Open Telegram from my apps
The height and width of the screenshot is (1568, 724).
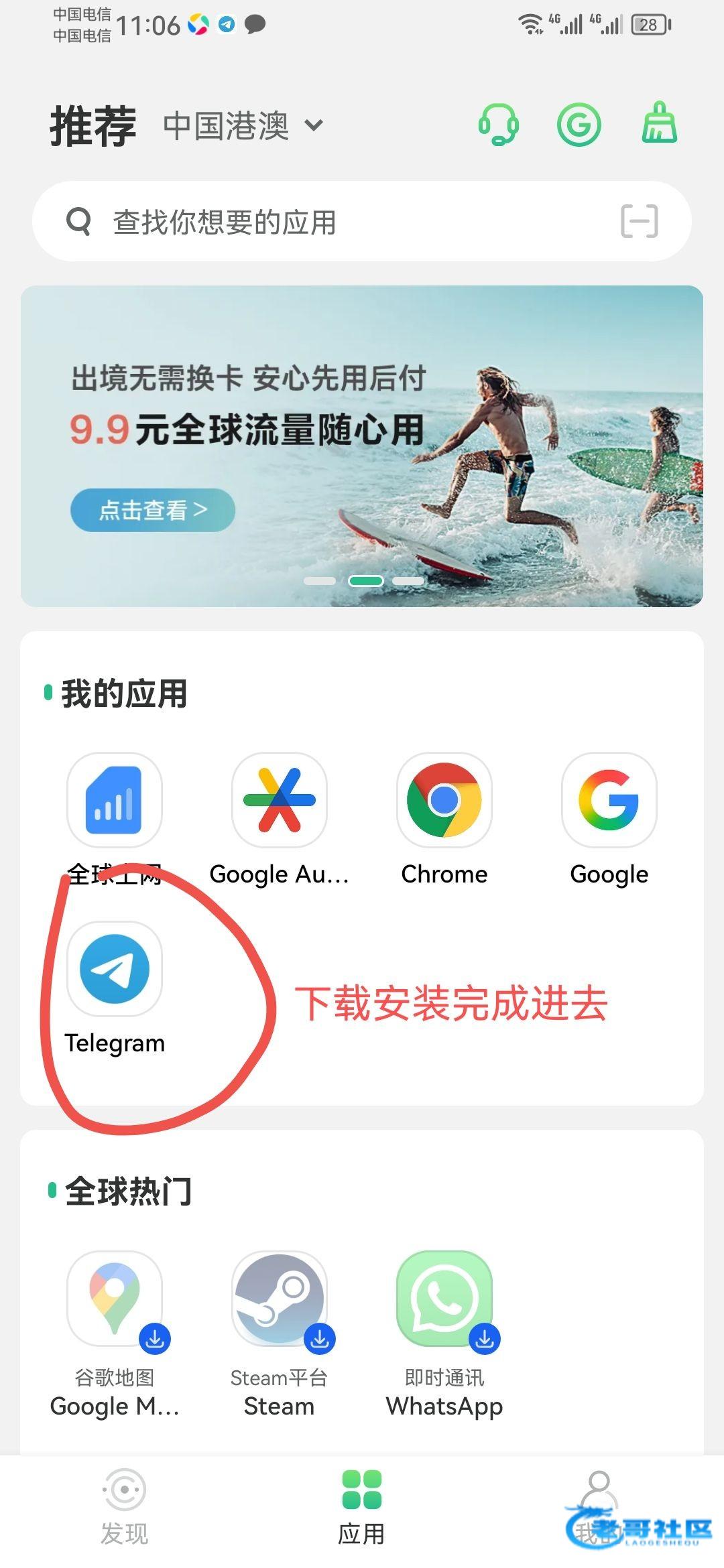(115, 969)
